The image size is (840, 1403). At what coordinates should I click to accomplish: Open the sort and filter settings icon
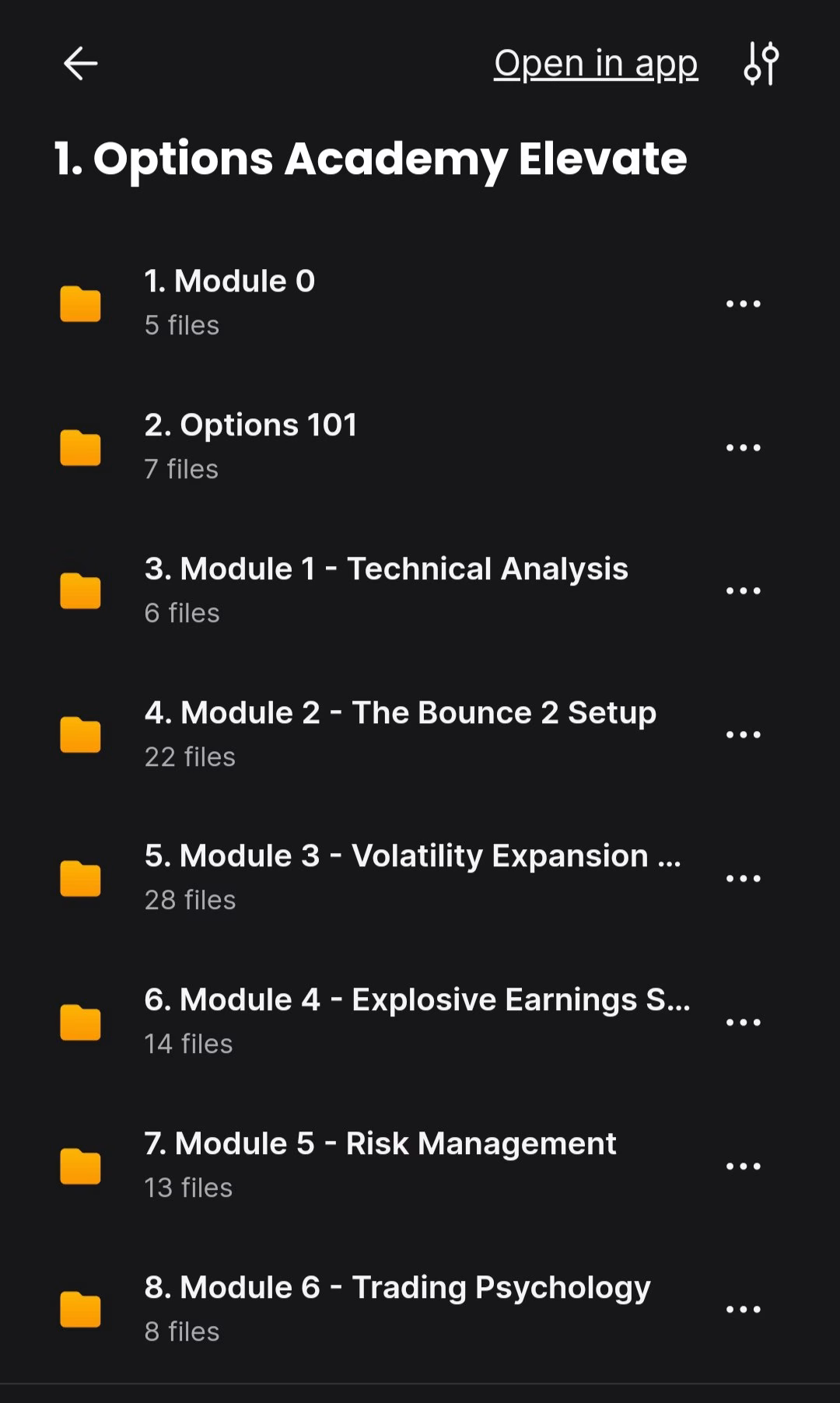click(x=761, y=64)
